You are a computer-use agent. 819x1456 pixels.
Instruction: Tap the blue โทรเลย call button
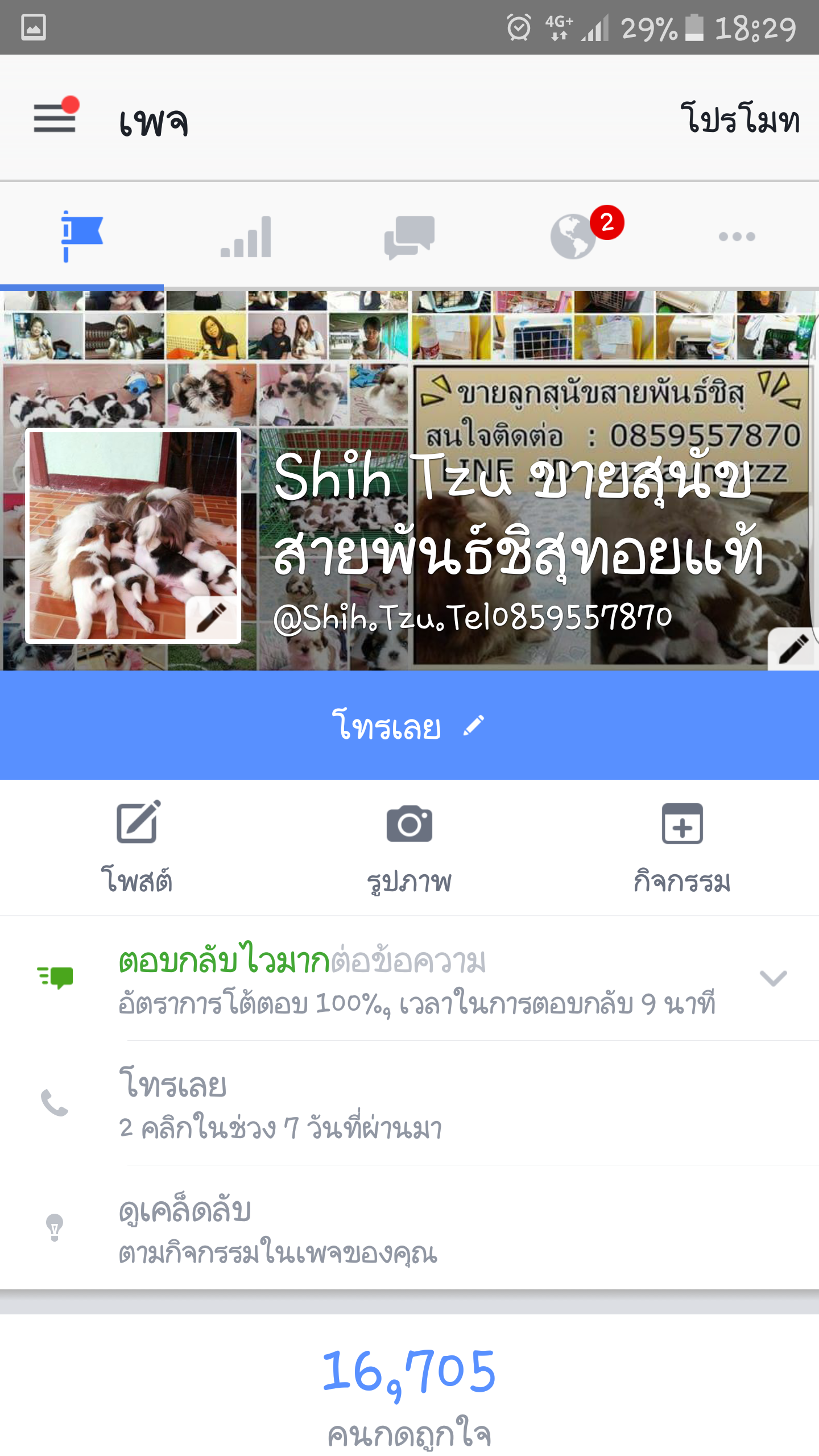click(x=409, y=726)
